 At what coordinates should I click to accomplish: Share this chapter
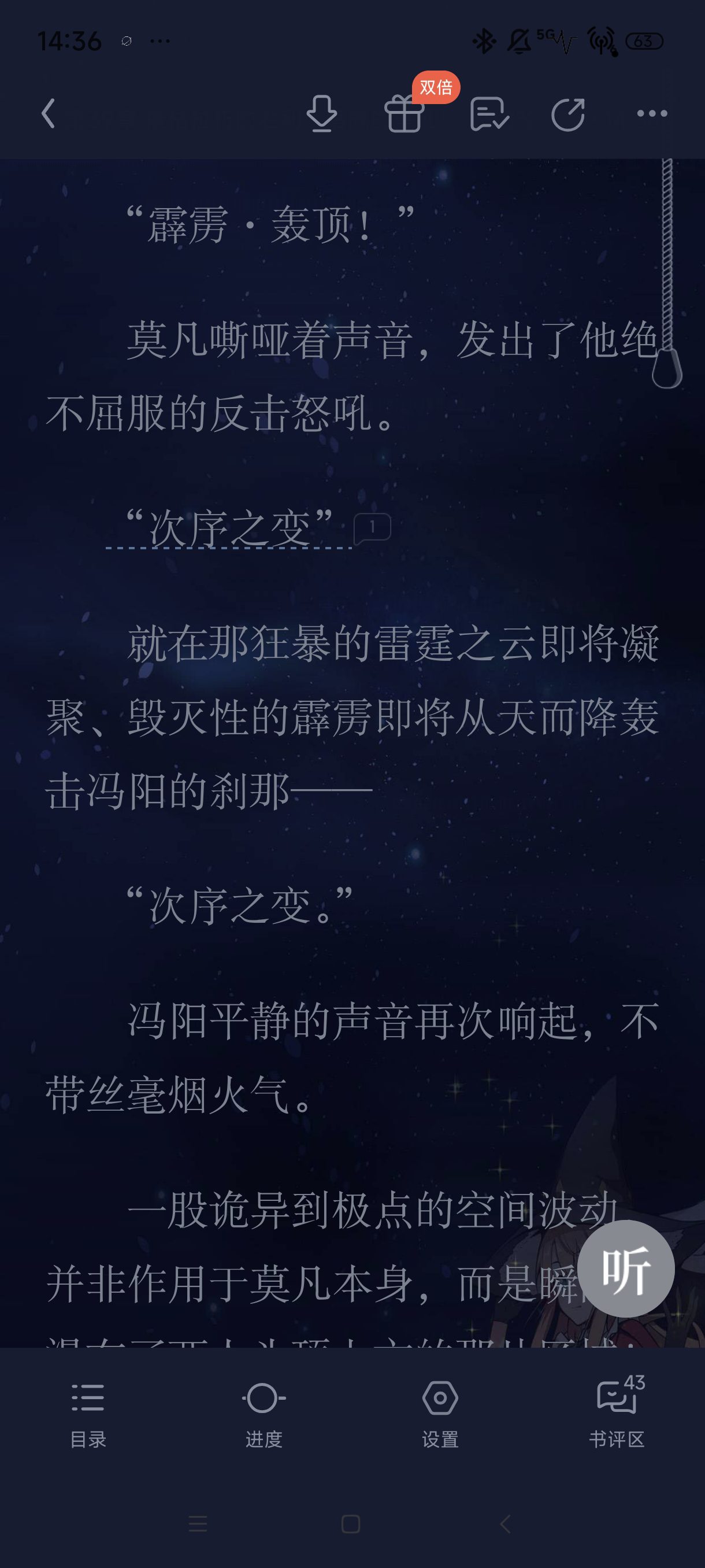(568, 114)
